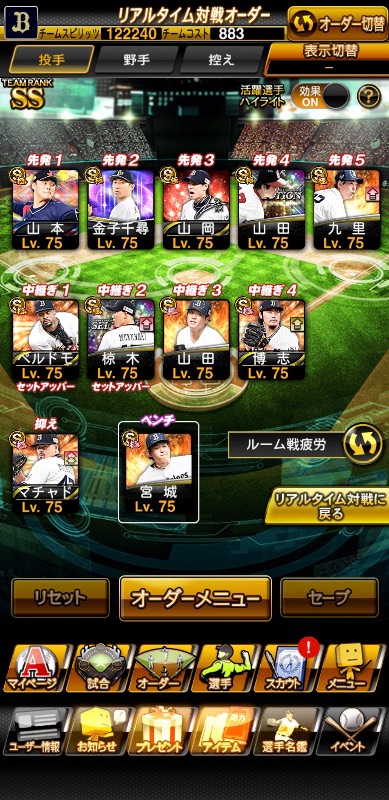This screenshot has height=800, width=389.
Task: Tap the オーダー切替 button
Action: [x=337, y=23]
